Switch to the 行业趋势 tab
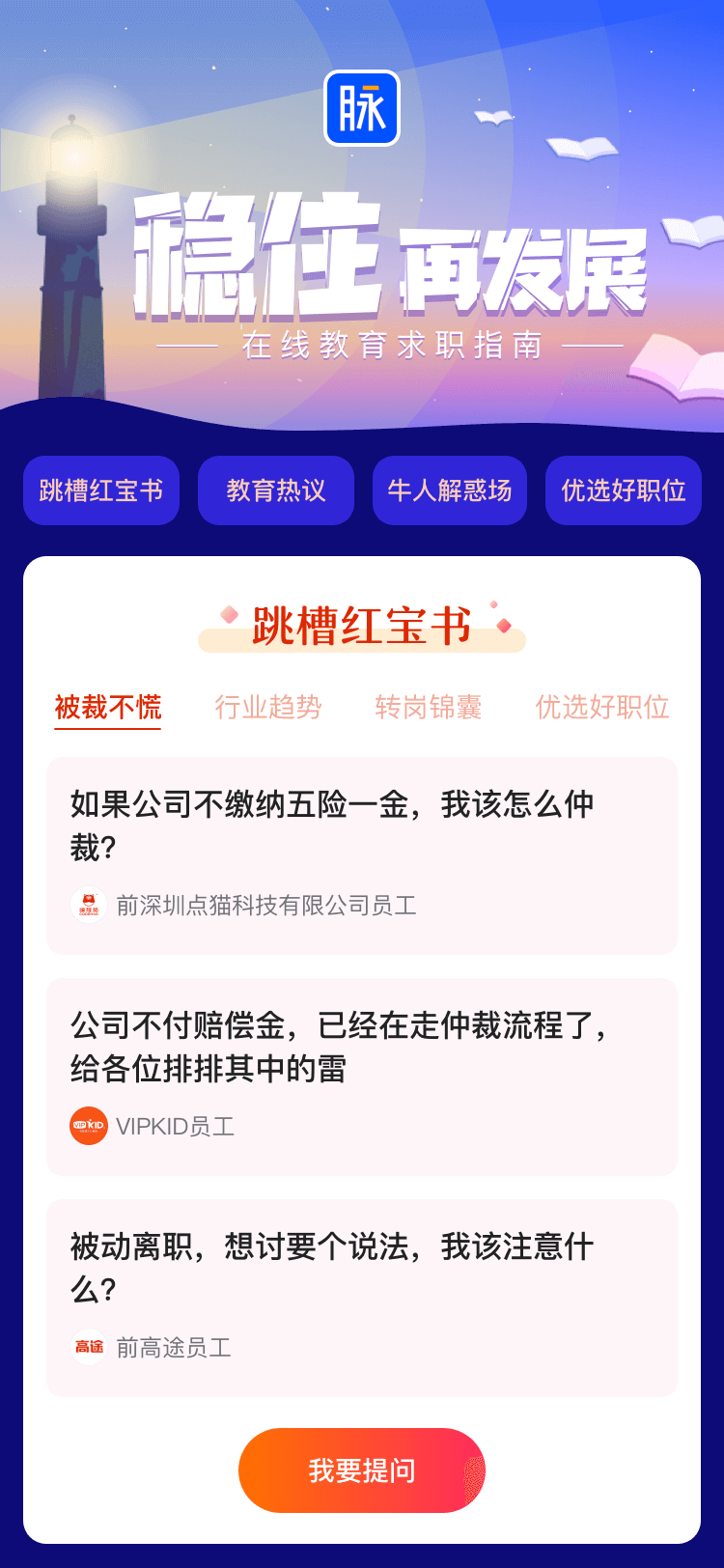This screenshot has width=724, height=1568. coord(268,708)
